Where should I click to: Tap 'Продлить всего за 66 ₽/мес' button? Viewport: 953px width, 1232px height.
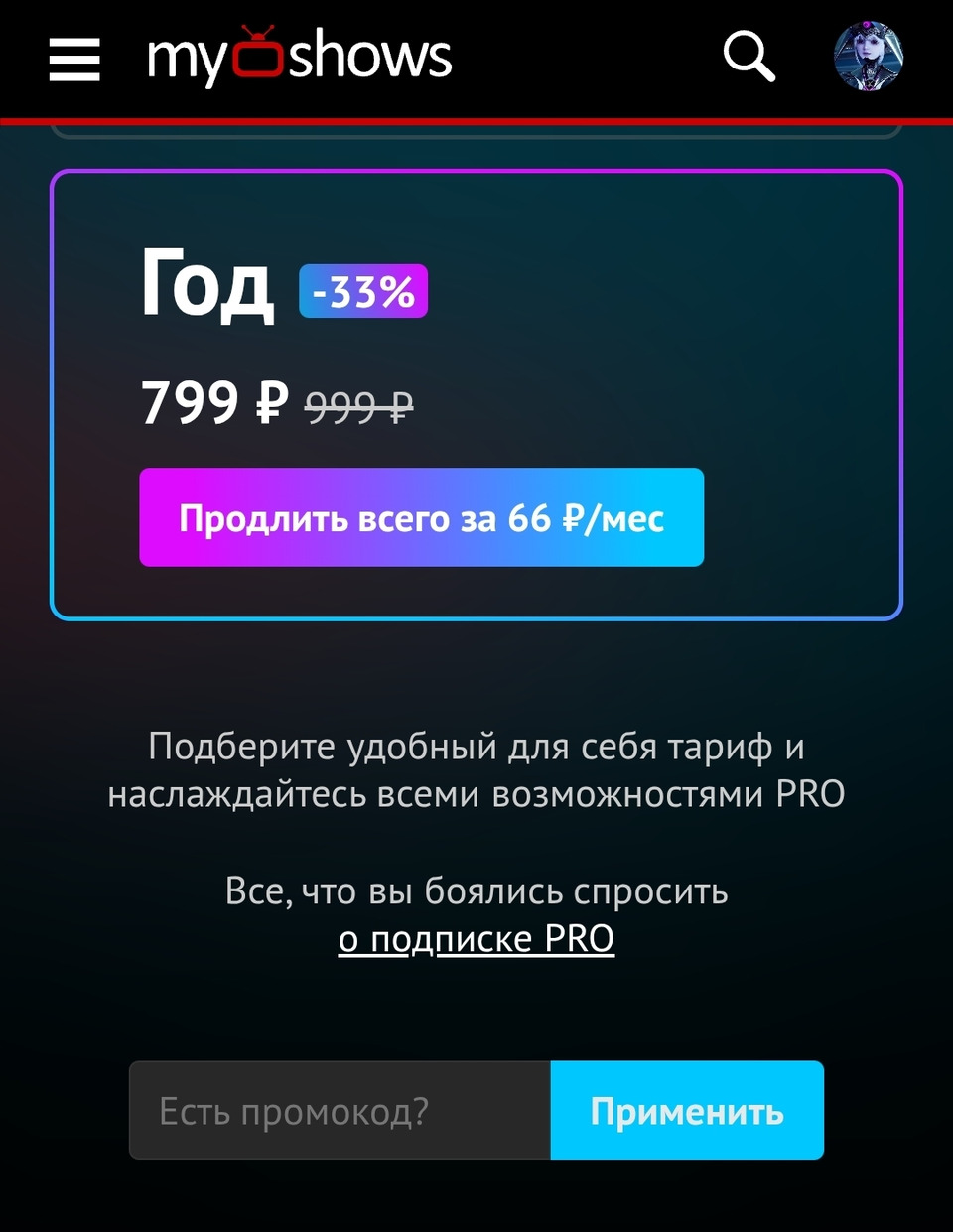[x=421, y=517]
